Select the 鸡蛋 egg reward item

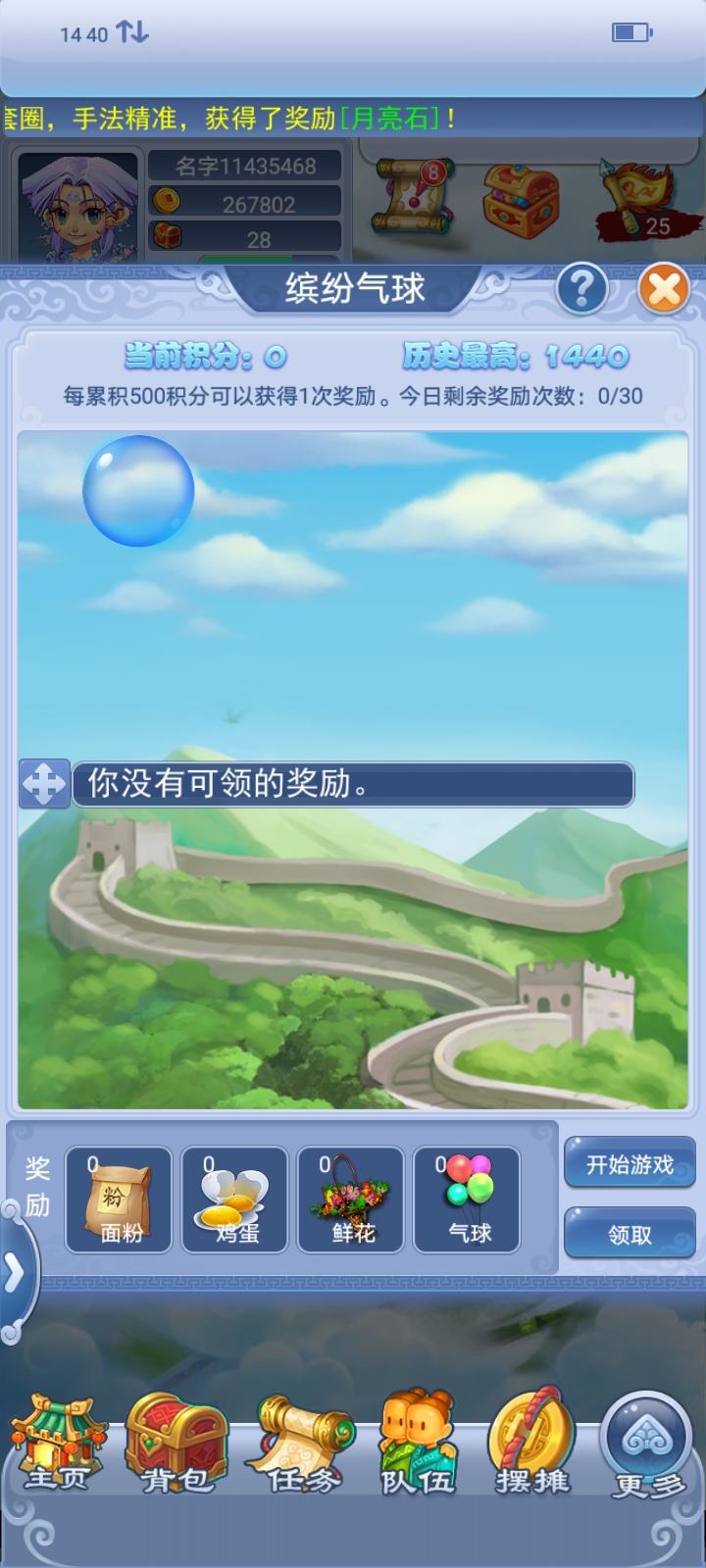[x=235, y=1200]
